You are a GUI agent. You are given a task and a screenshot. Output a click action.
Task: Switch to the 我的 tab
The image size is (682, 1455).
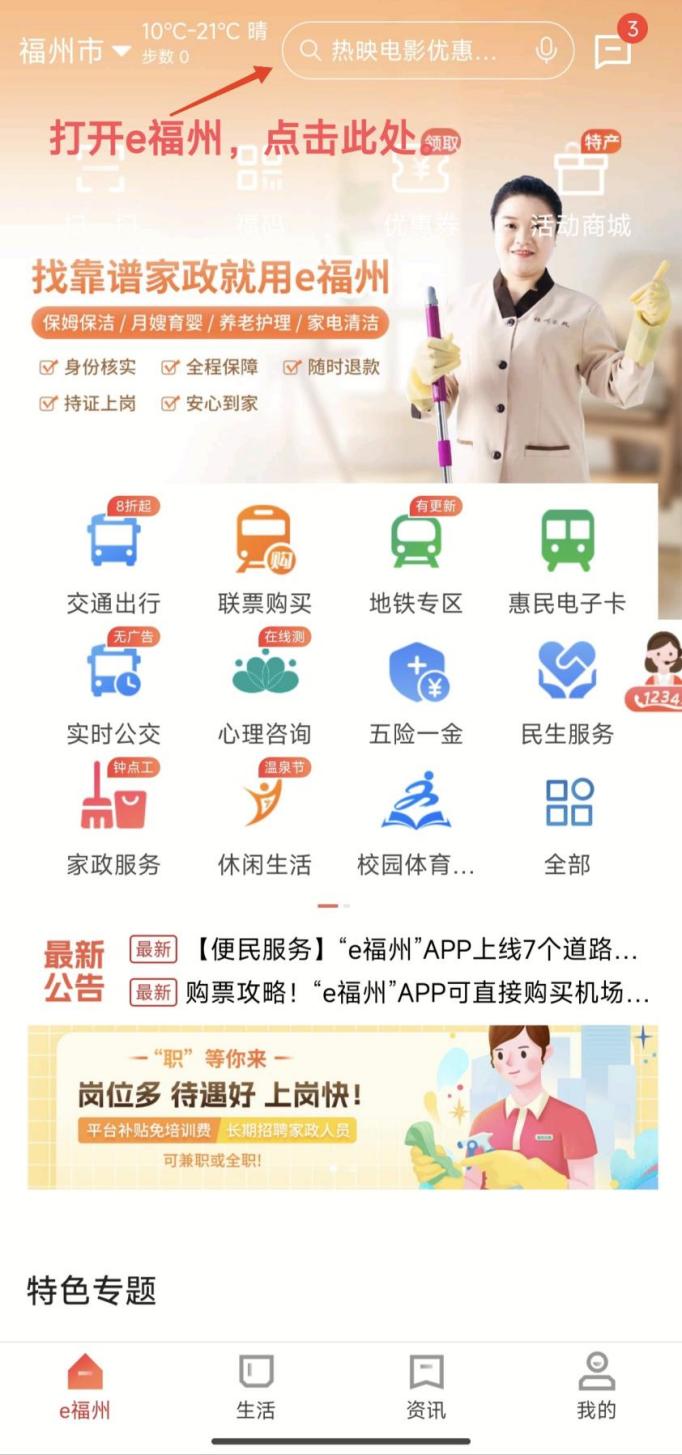(x=596, y=1387)
